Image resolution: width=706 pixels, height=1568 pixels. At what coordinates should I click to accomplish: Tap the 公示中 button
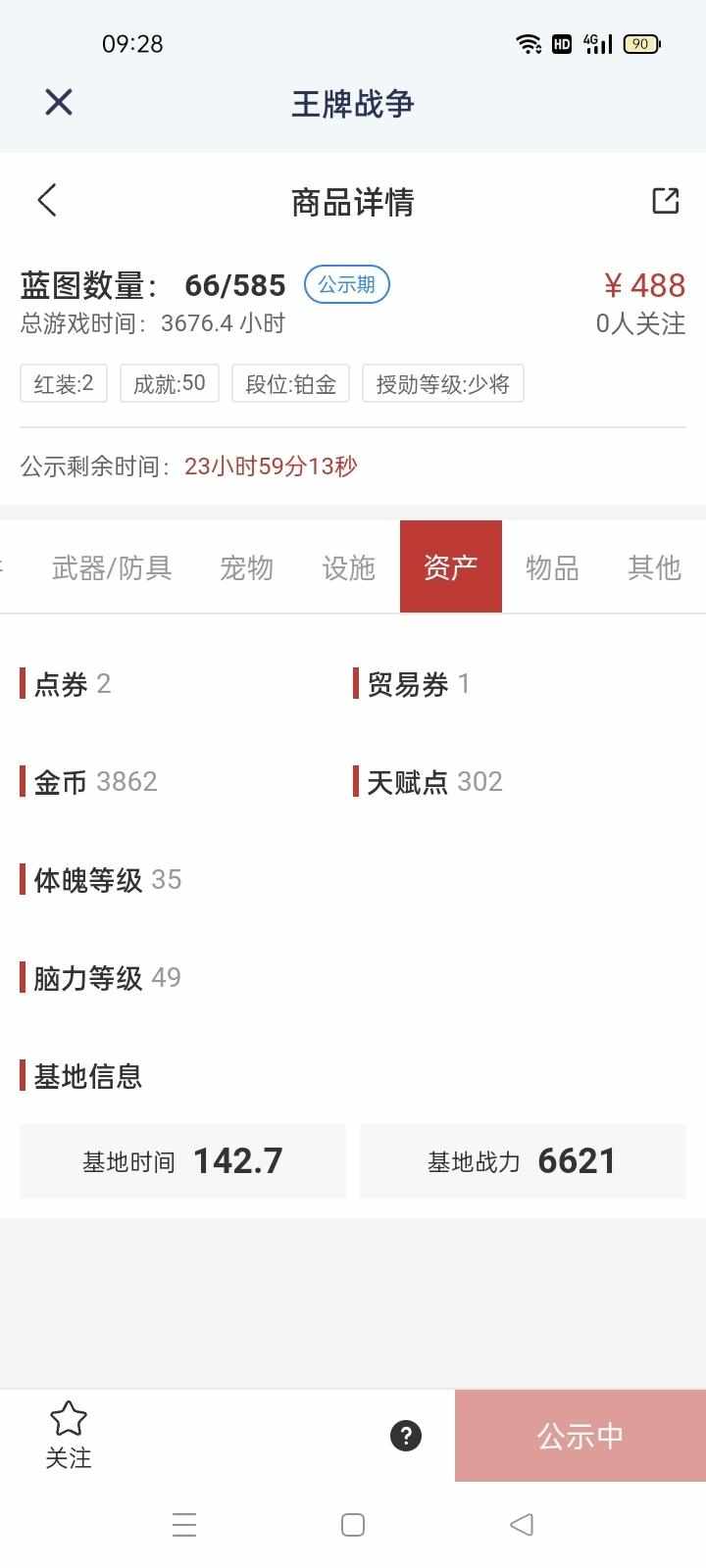580,1436
